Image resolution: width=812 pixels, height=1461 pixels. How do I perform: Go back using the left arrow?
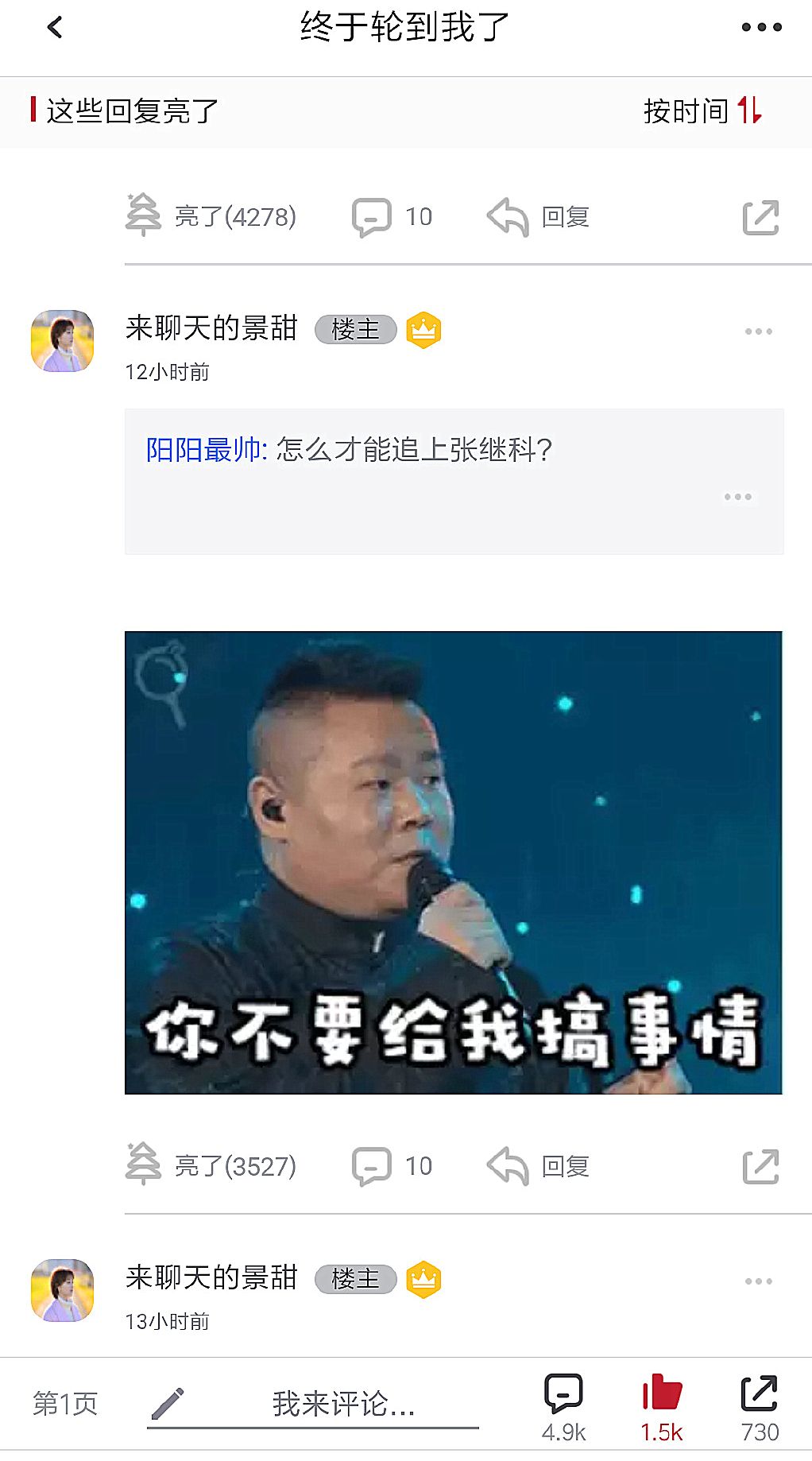point(54,26)
